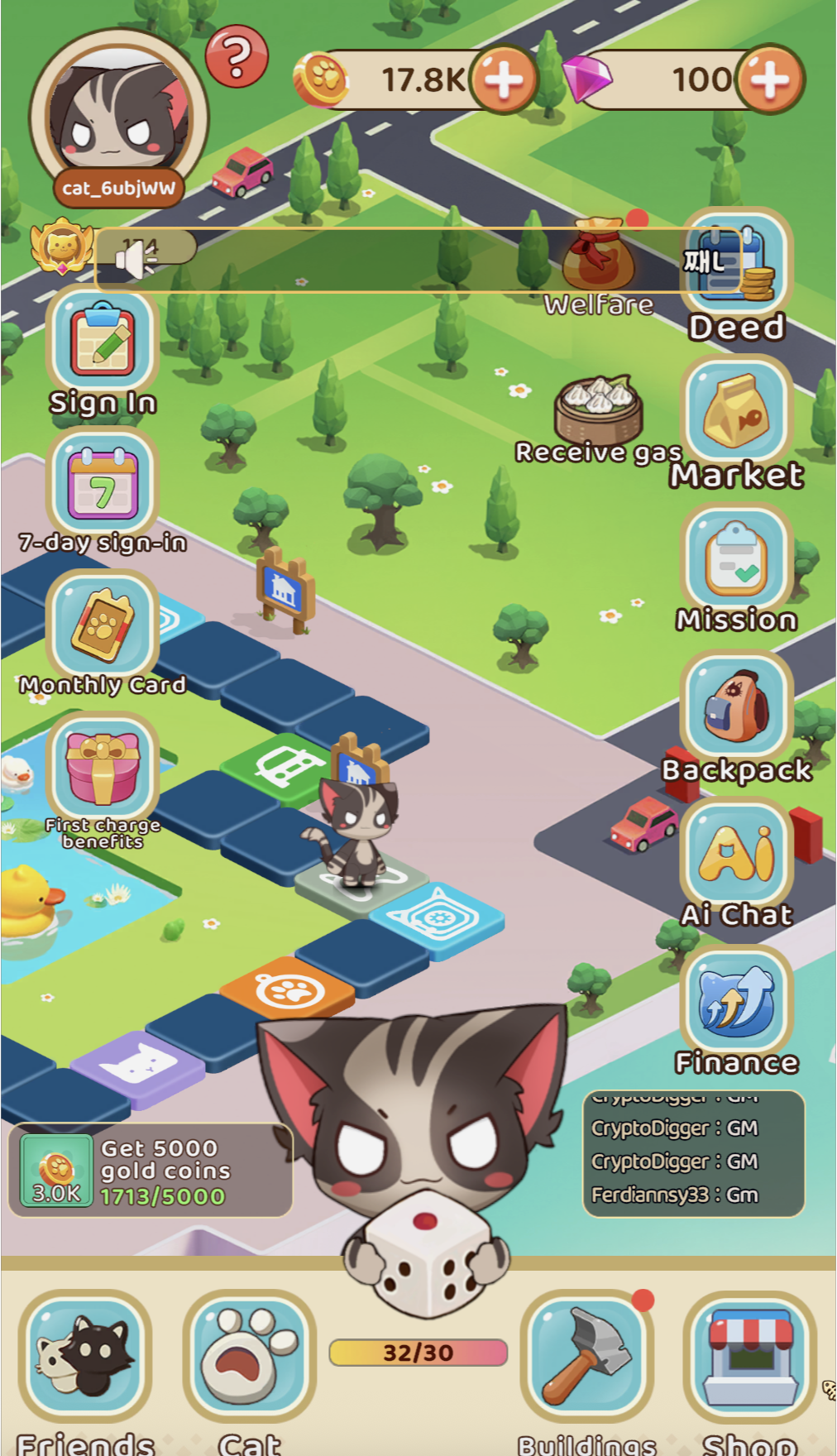
Task: Switch to the Buildings tab
Action: 586,1357
